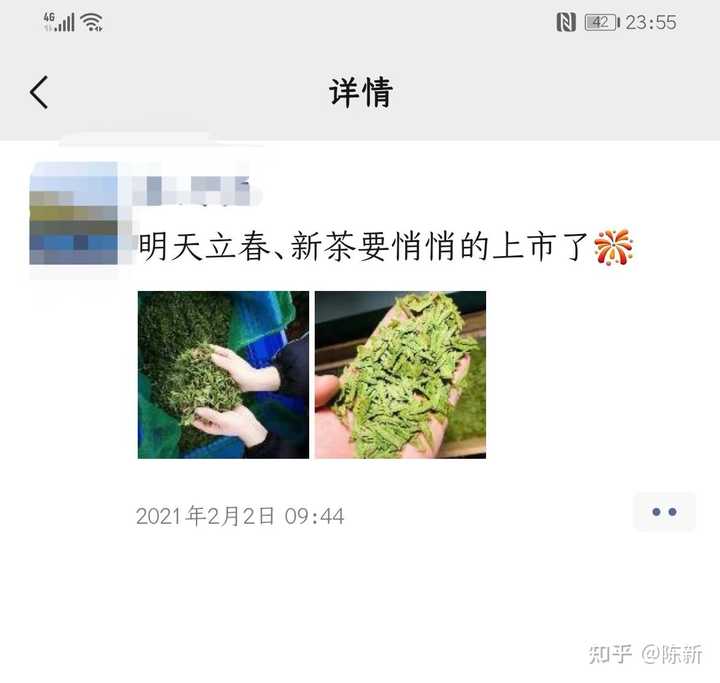Open the photo of hands holding tea leaves
The width and height of the screenshot is (720, 683).
pyautogui.click(x=223, y=375)
